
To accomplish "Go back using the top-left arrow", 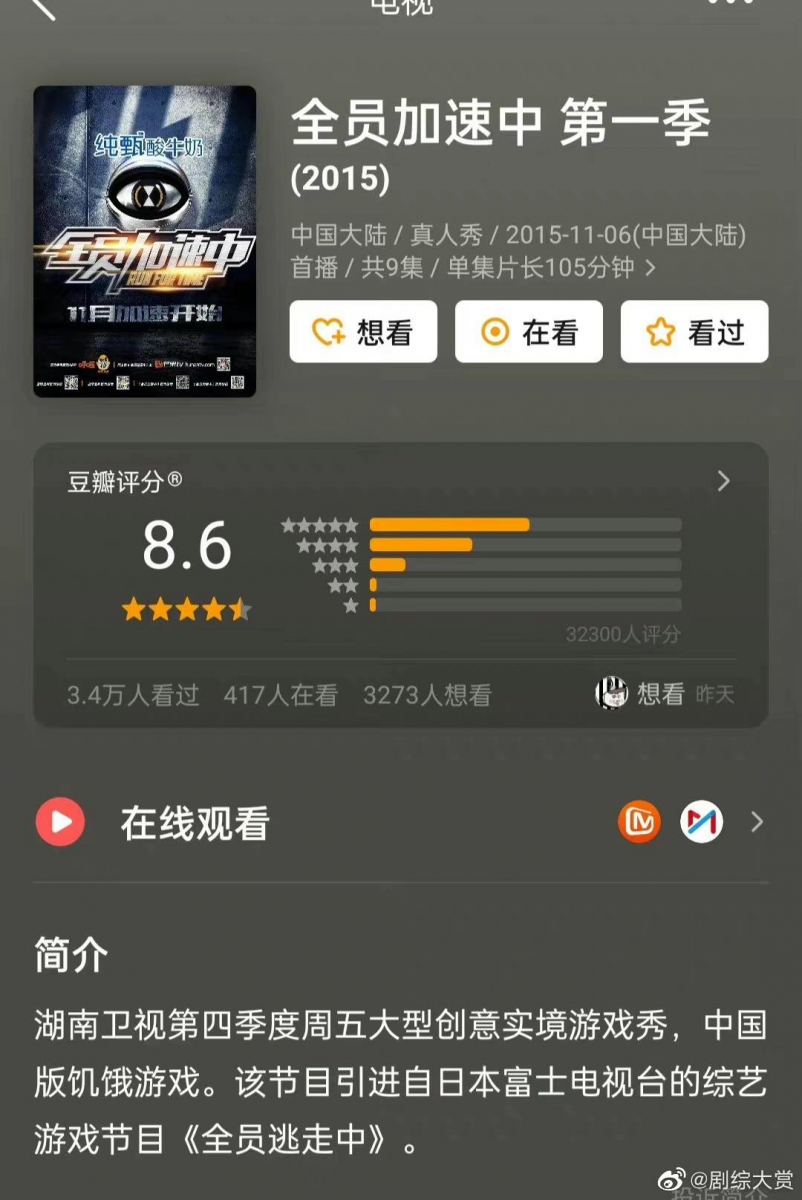I will click(42, 8).
